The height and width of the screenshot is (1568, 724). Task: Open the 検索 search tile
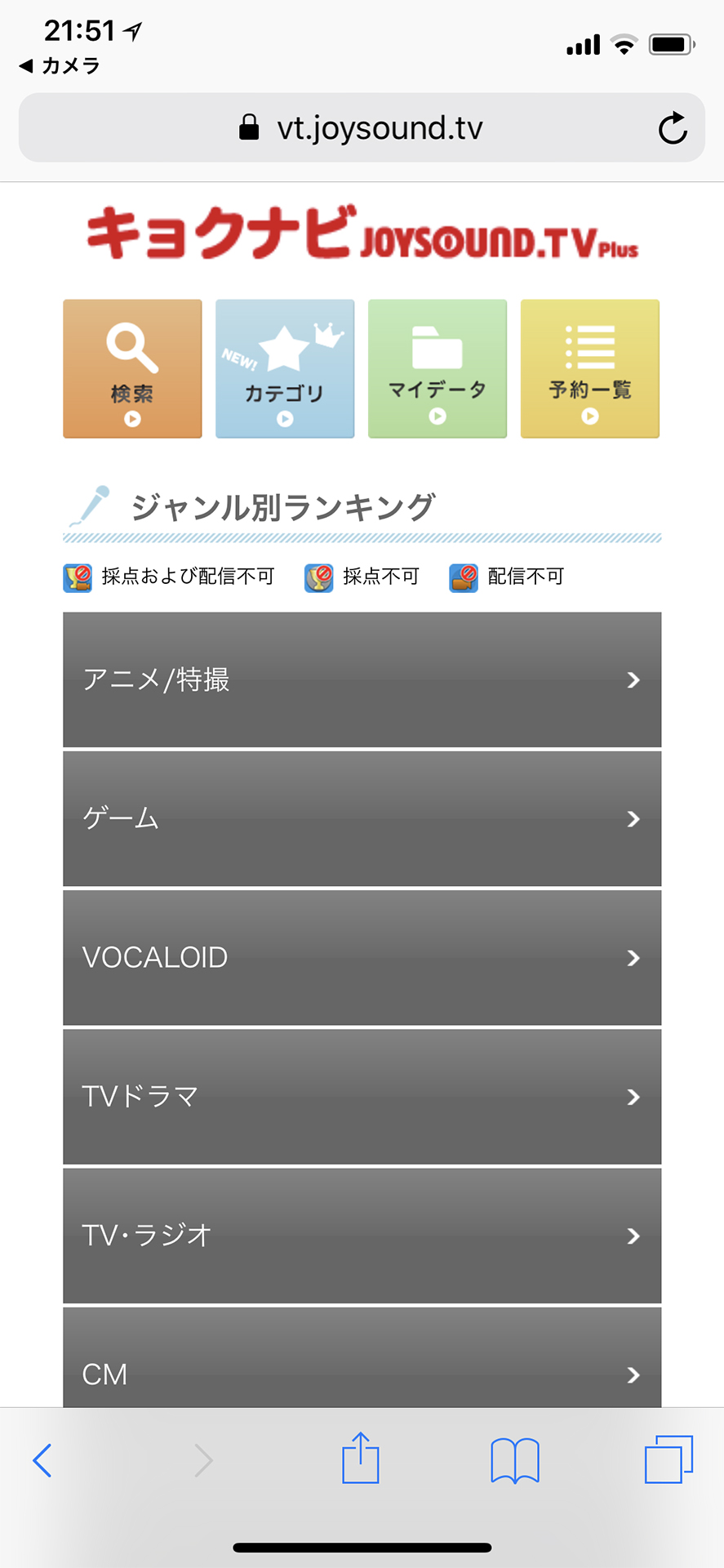coord(132,368)
